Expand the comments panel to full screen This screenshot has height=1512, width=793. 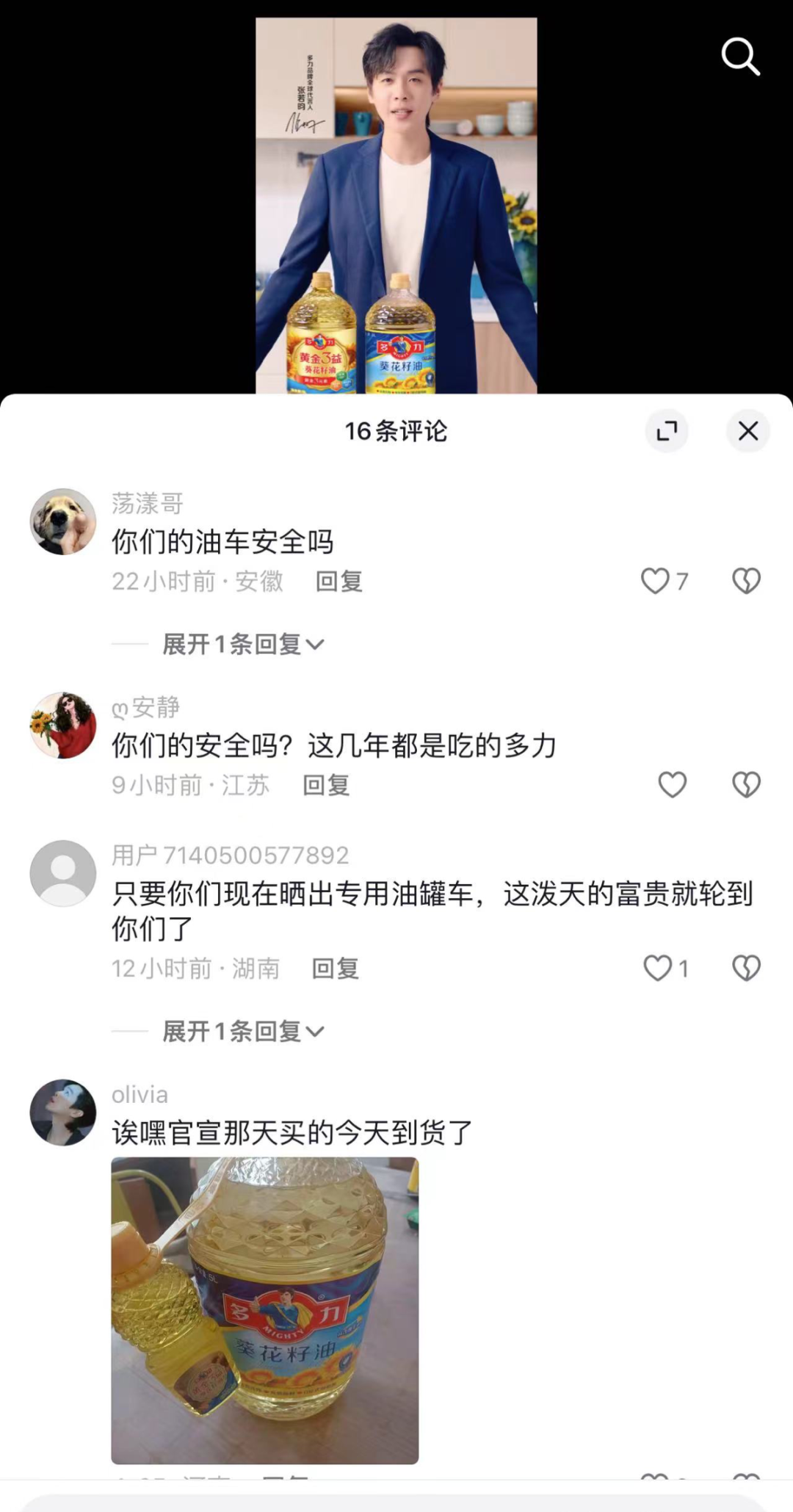coord(667,431)
